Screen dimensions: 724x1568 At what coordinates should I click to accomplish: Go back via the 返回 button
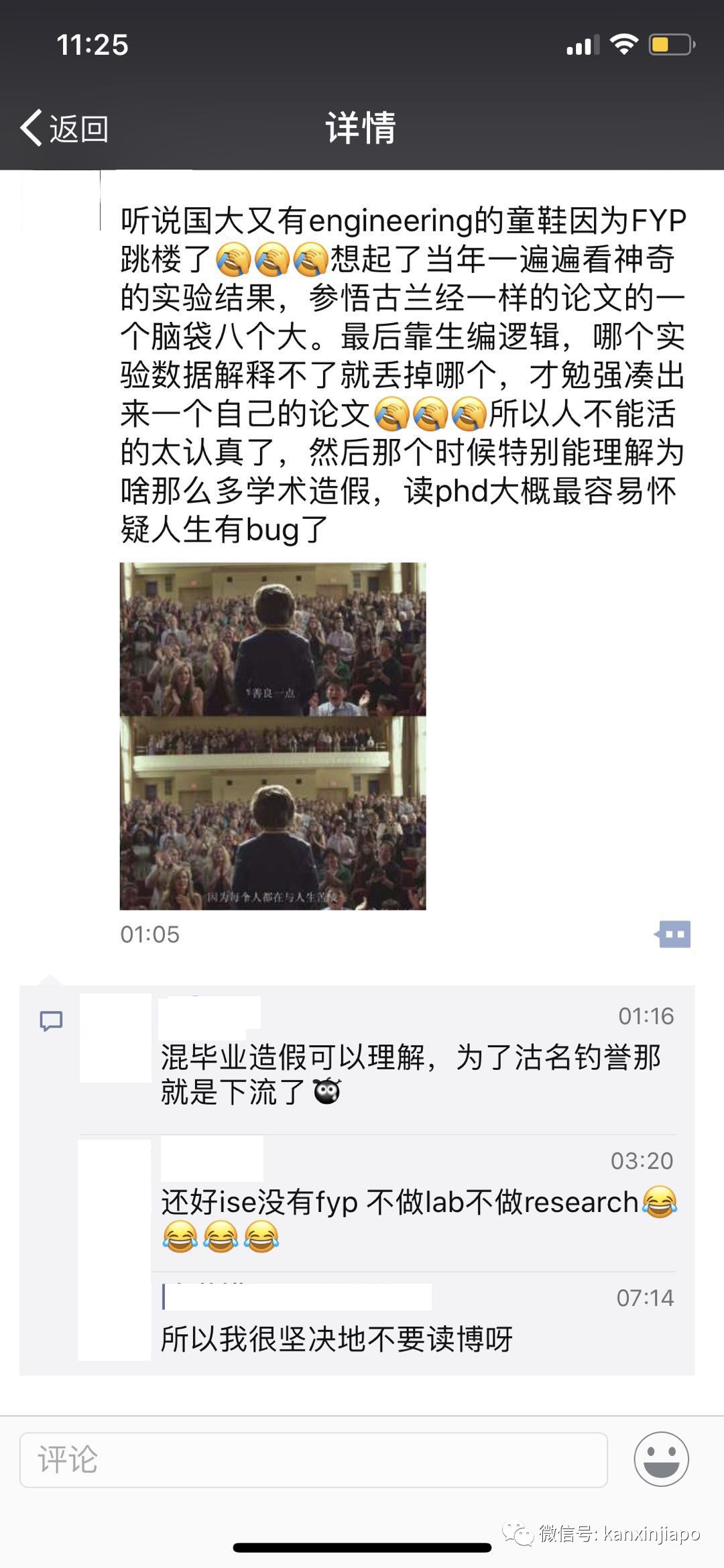click(x=65, y=128)
